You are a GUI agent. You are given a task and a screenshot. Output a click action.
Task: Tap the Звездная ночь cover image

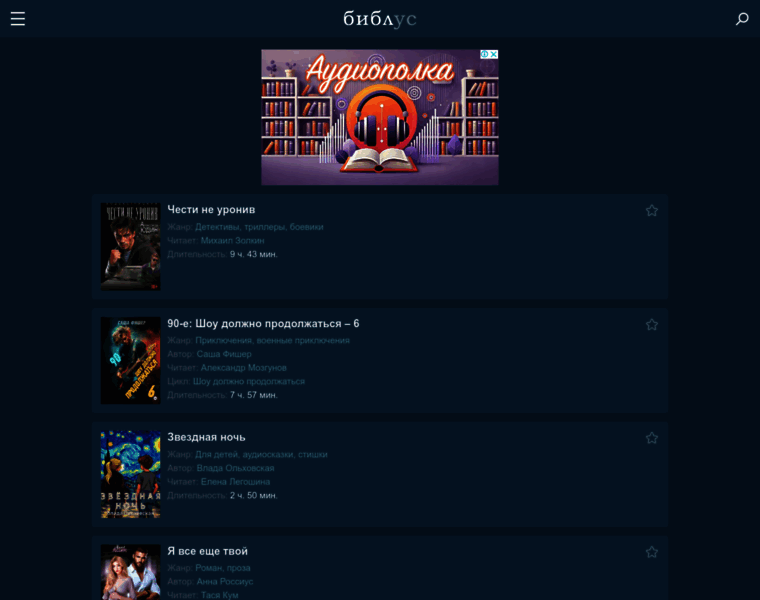tap(130, 474)
